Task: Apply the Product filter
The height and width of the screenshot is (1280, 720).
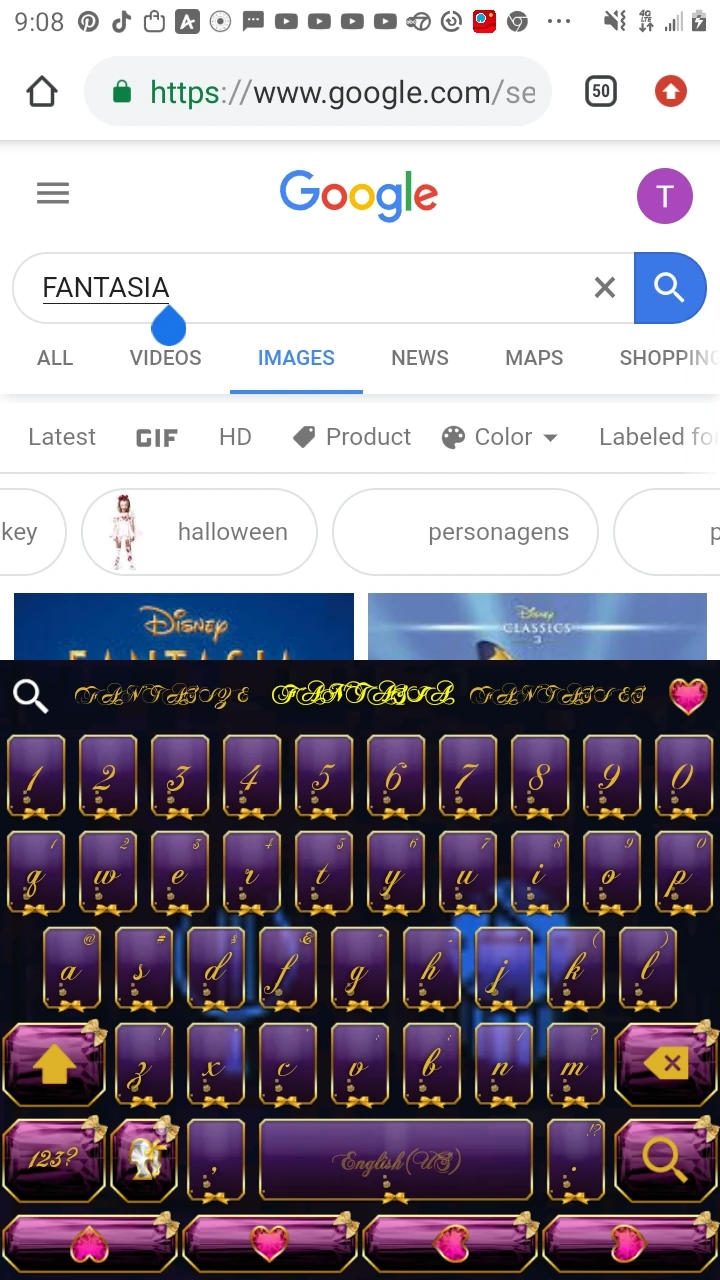Action: (x=352, y=437)
